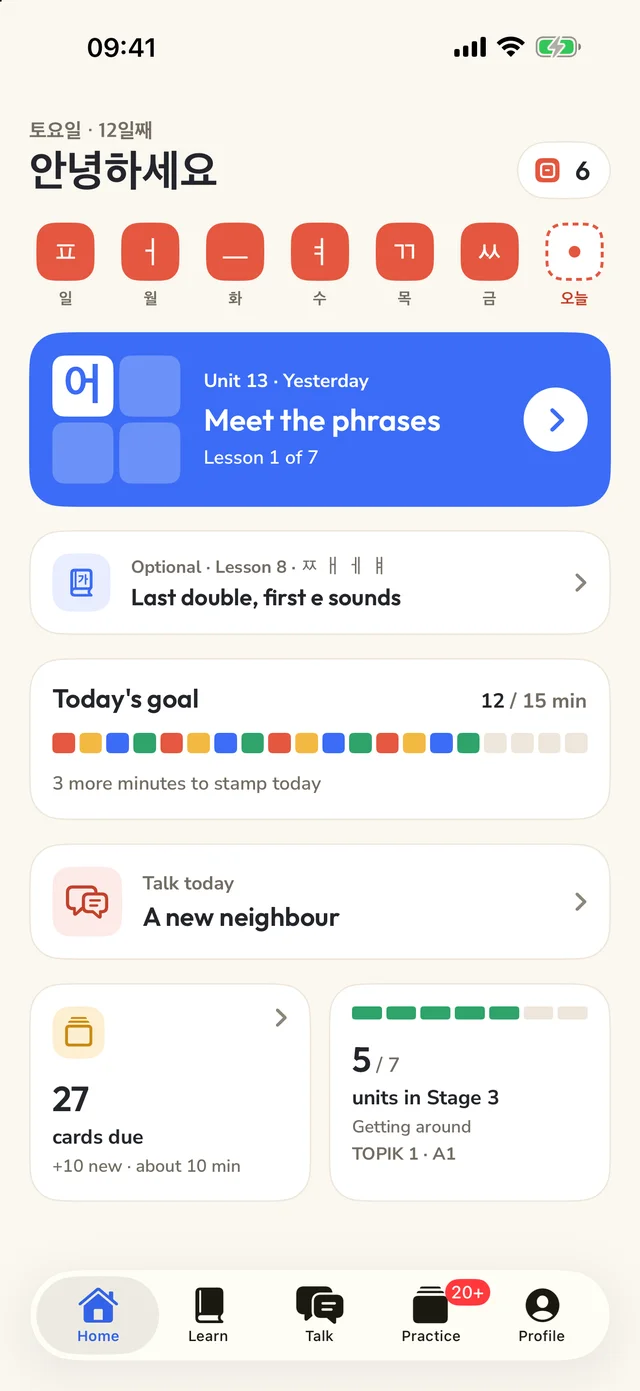Start Talk today: A new neighbour
640x1391 pixels.
tap(320, 902)
